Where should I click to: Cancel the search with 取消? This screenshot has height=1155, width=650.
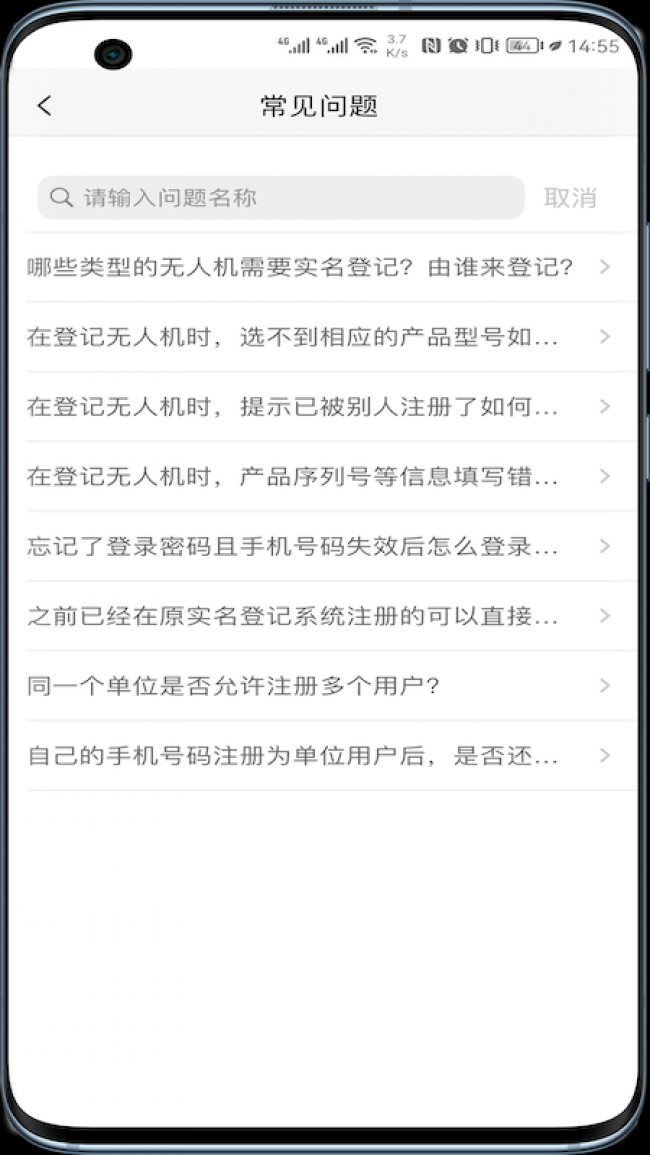click(x=570, y=198)
